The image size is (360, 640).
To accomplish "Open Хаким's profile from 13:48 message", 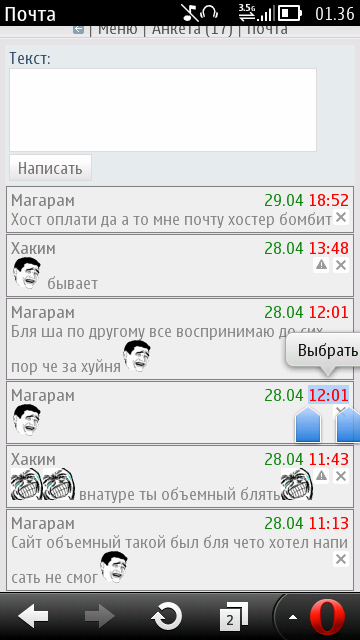I will (x=33, y=248).
